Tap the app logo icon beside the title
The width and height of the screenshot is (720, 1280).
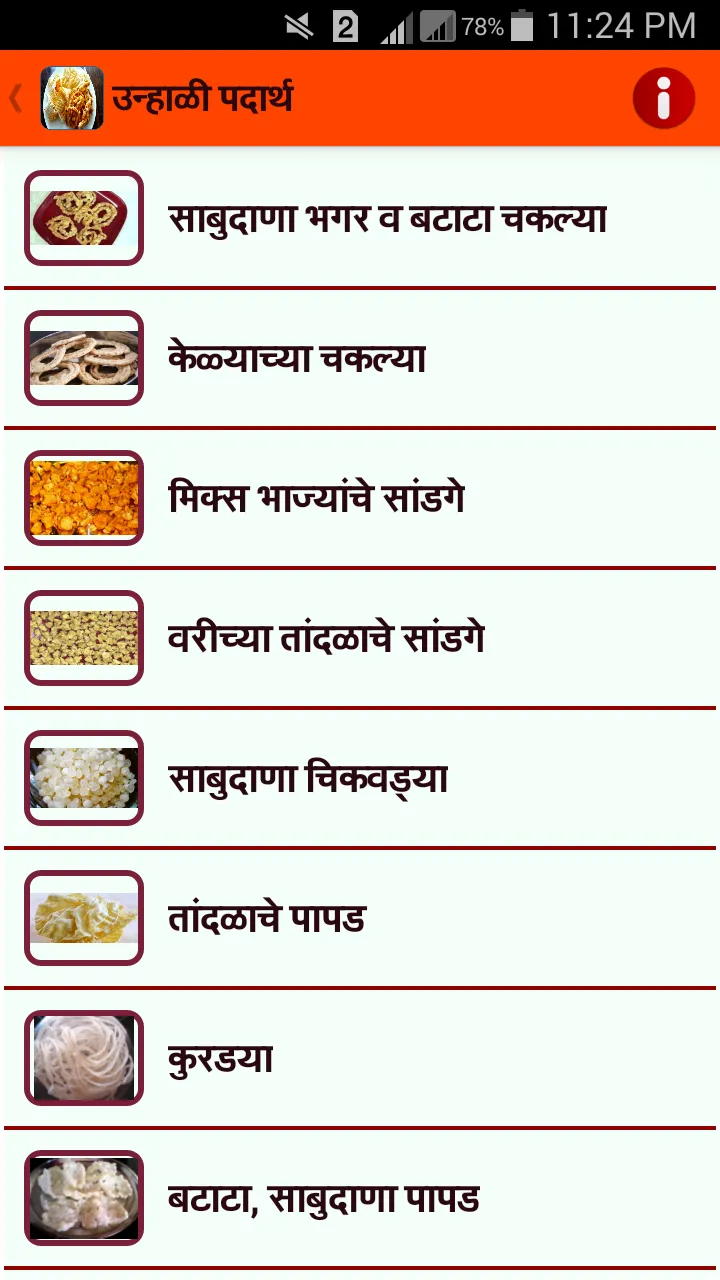(70, 96)
